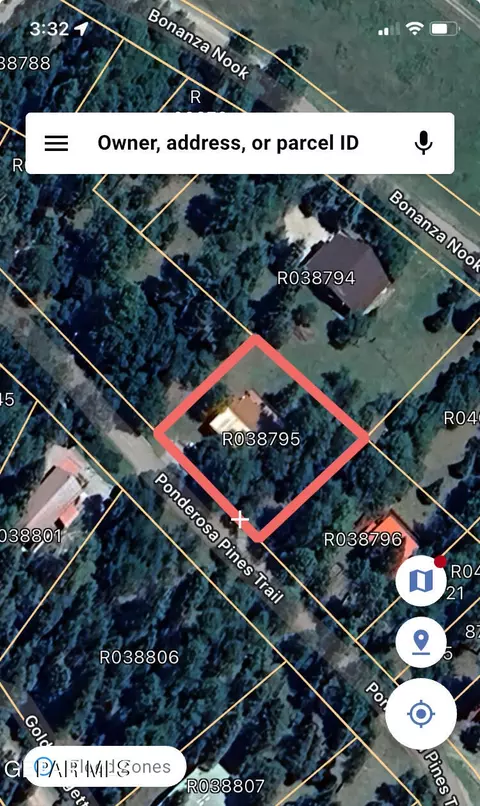Open the hamburger menu
The height and width of the screenshot is (806, 480).
56,143
